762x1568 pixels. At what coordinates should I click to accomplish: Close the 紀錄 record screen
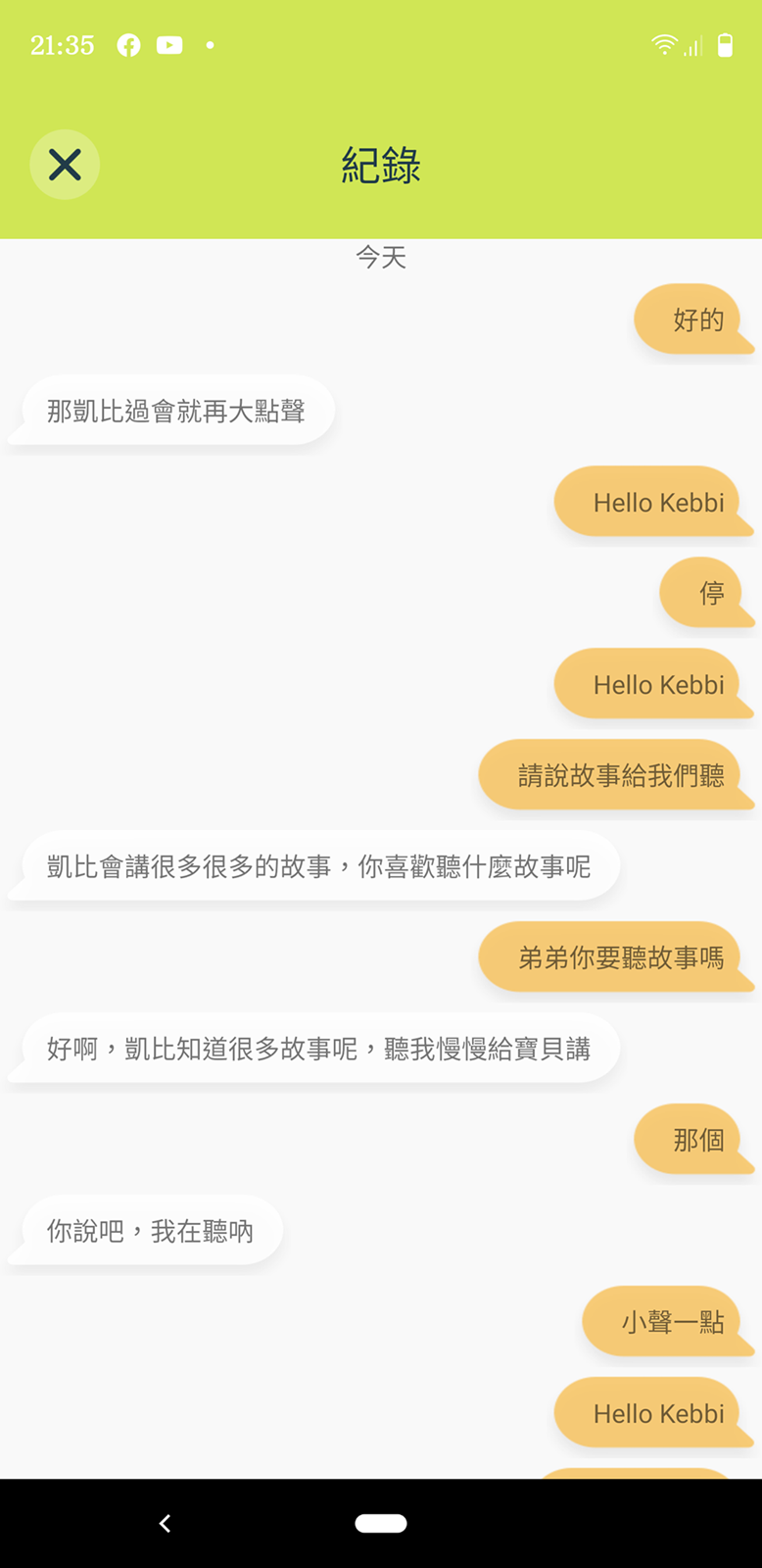[x=65, y=165]
